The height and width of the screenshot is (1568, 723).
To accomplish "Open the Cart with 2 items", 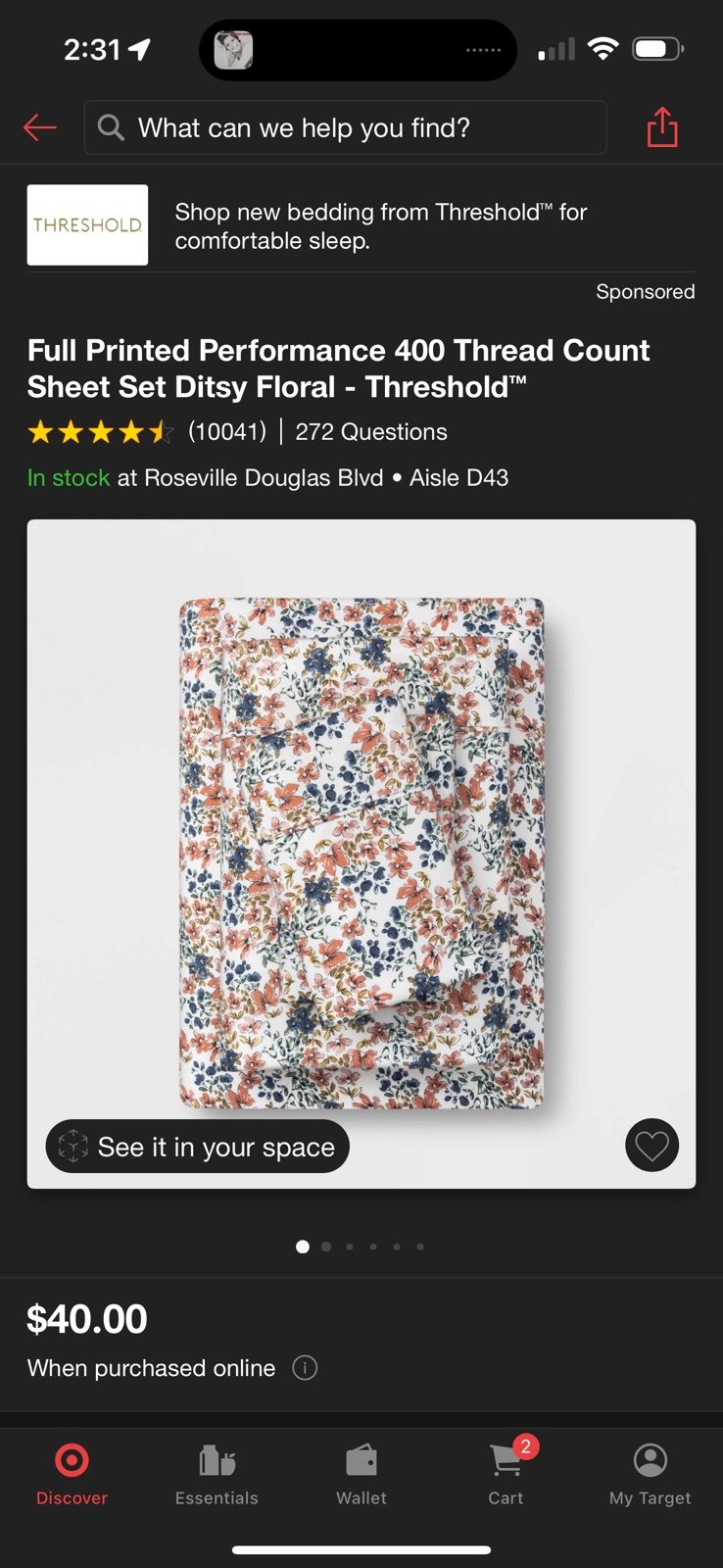I will [506, 1475].
